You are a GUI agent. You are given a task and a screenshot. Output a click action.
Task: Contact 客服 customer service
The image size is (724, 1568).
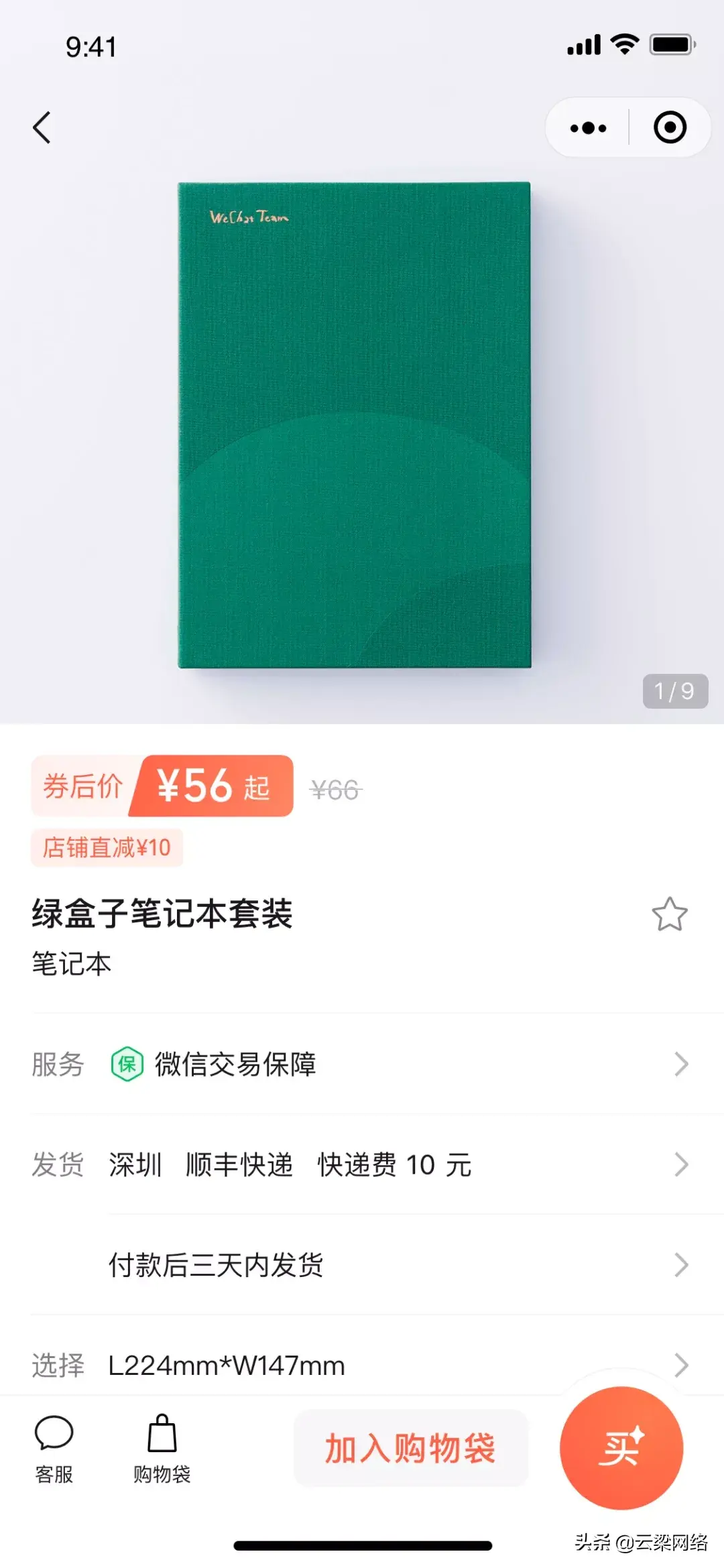tap(54, 1449)
